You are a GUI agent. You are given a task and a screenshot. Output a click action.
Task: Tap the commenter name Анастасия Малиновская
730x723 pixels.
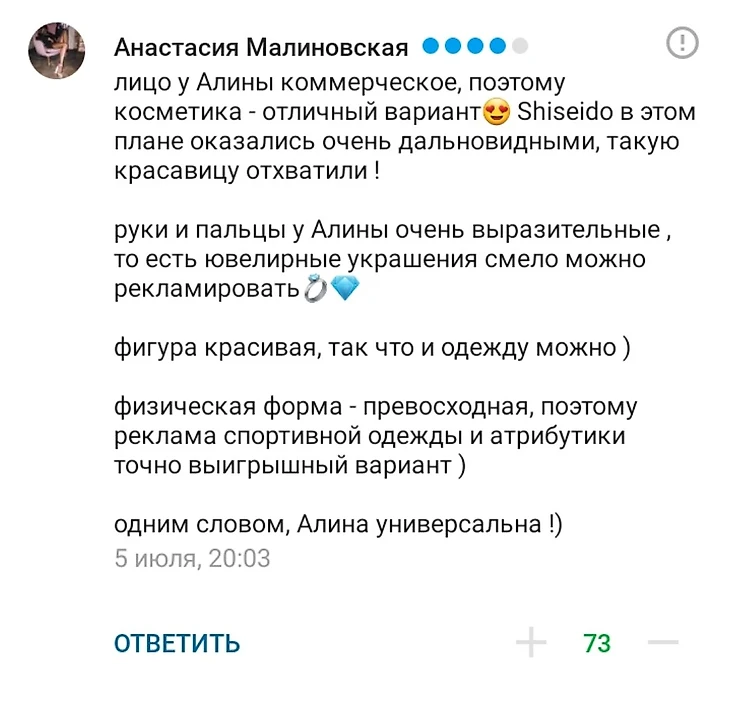coord(261,48)
